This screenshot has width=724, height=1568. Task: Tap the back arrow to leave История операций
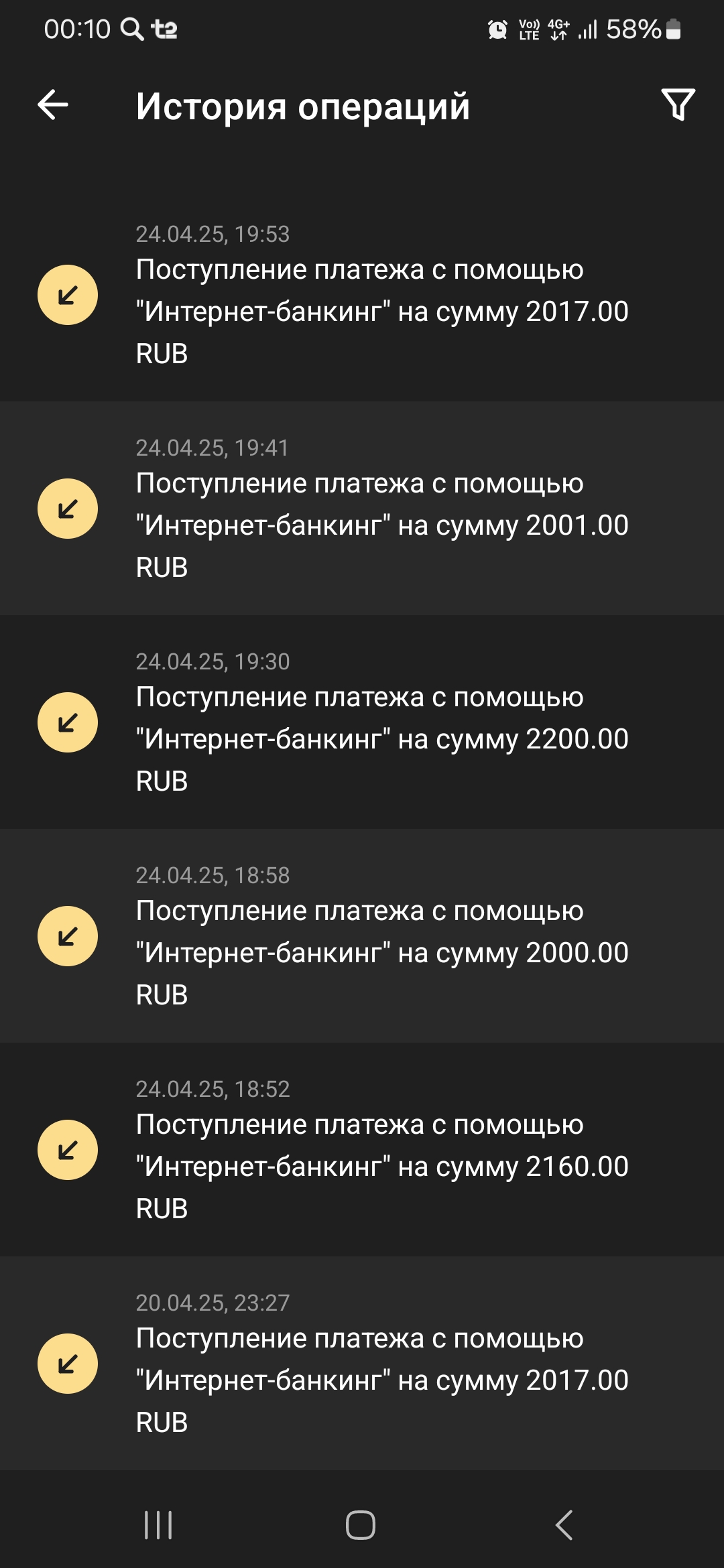click(52, 105)
